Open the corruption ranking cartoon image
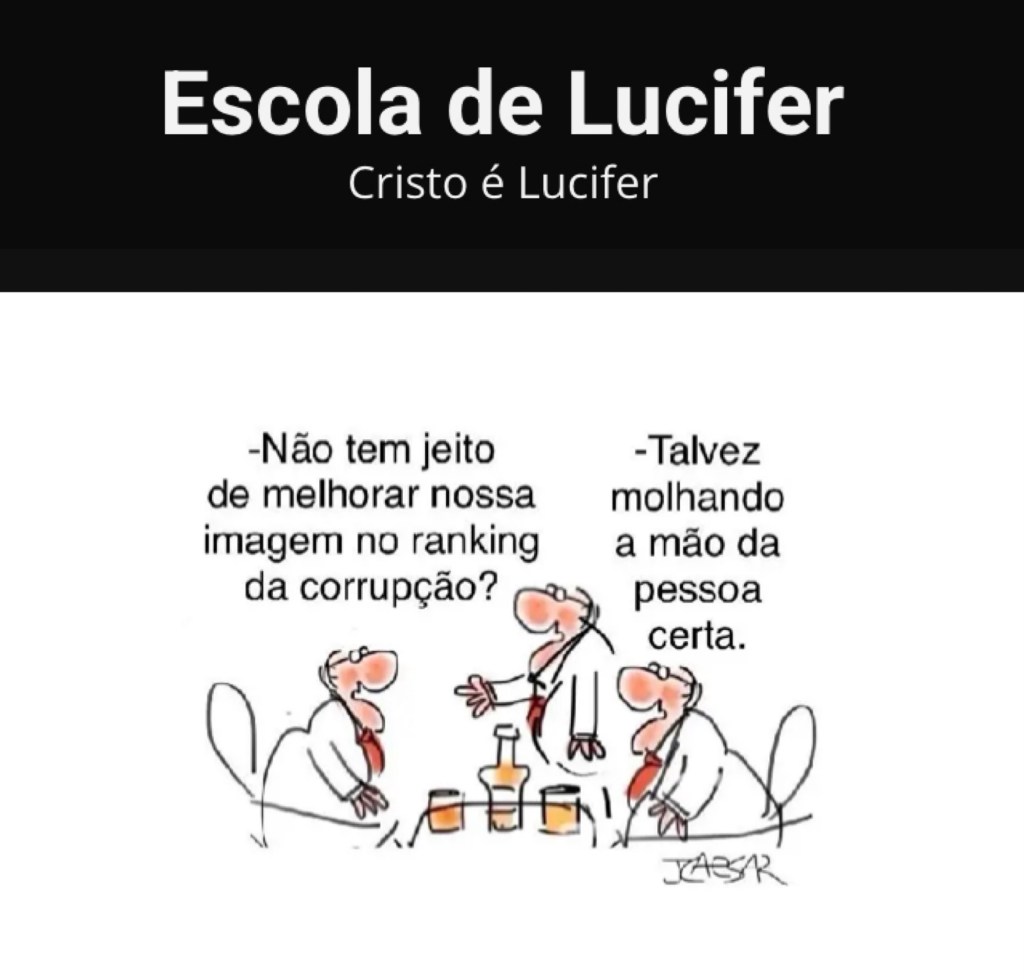The width and height of the screenshot is (1024, 979). (510, 650)
